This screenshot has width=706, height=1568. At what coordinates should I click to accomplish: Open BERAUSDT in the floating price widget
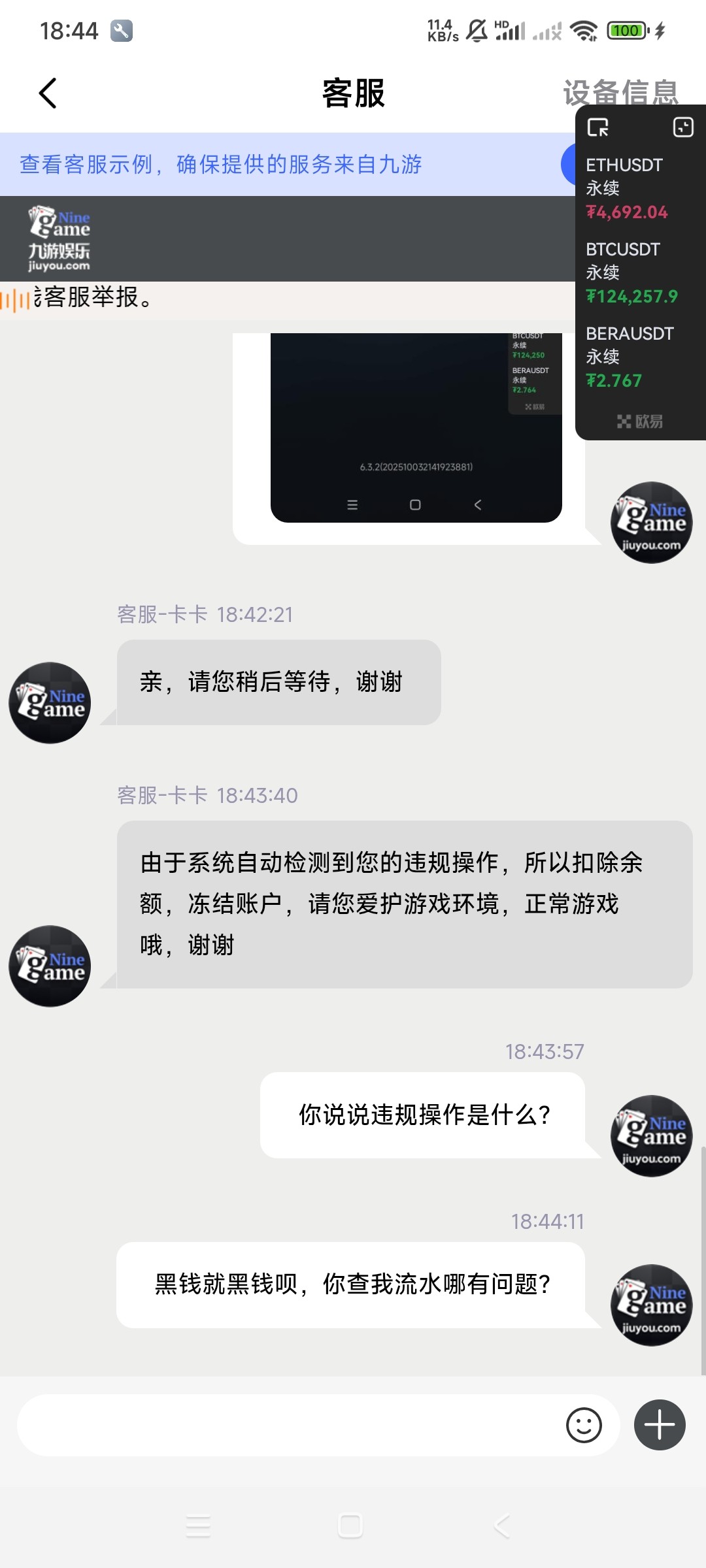point(629,357)
